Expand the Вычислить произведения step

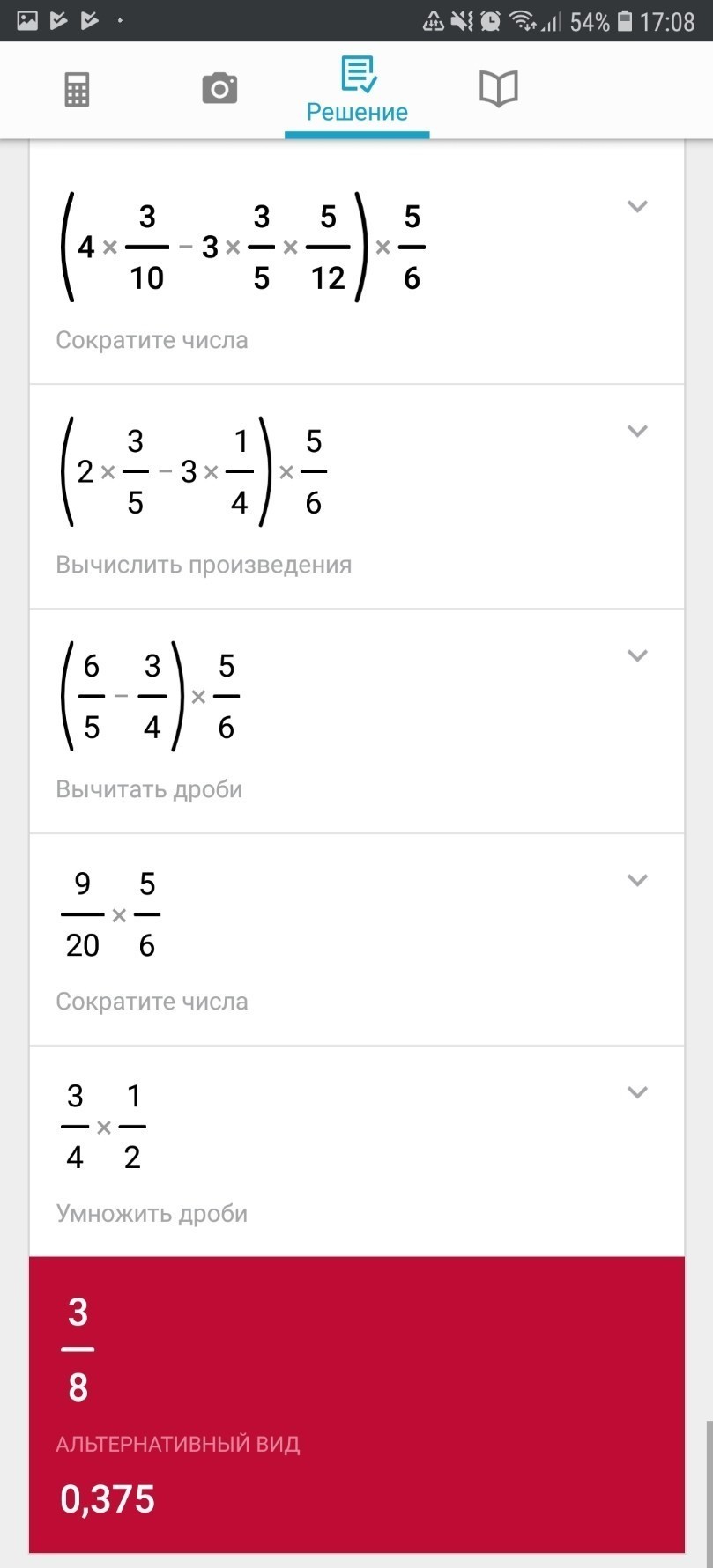[x=636, y=432]
